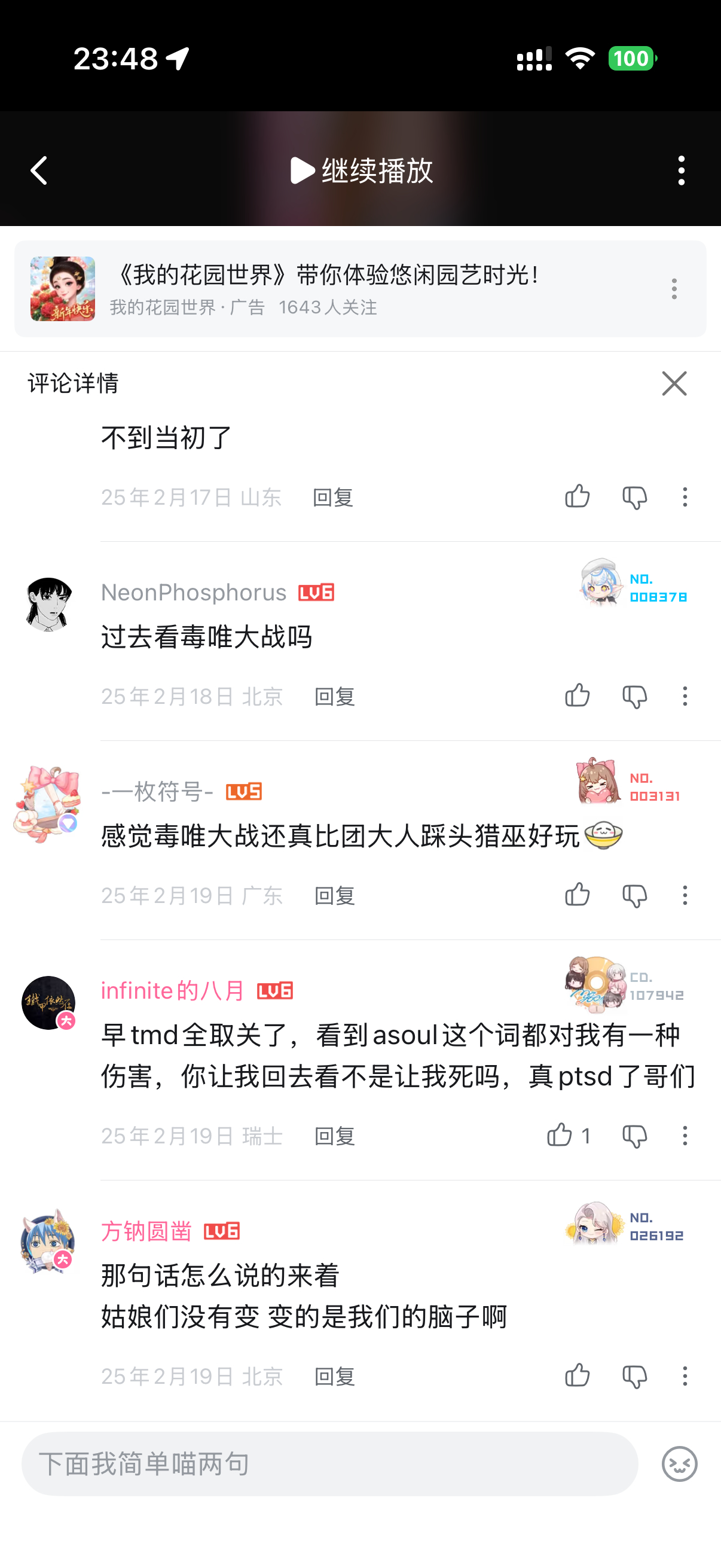The image size is (721, 1568).
Task: Like NeonPhosphorus's comment
Action: [x=577, y=695]
